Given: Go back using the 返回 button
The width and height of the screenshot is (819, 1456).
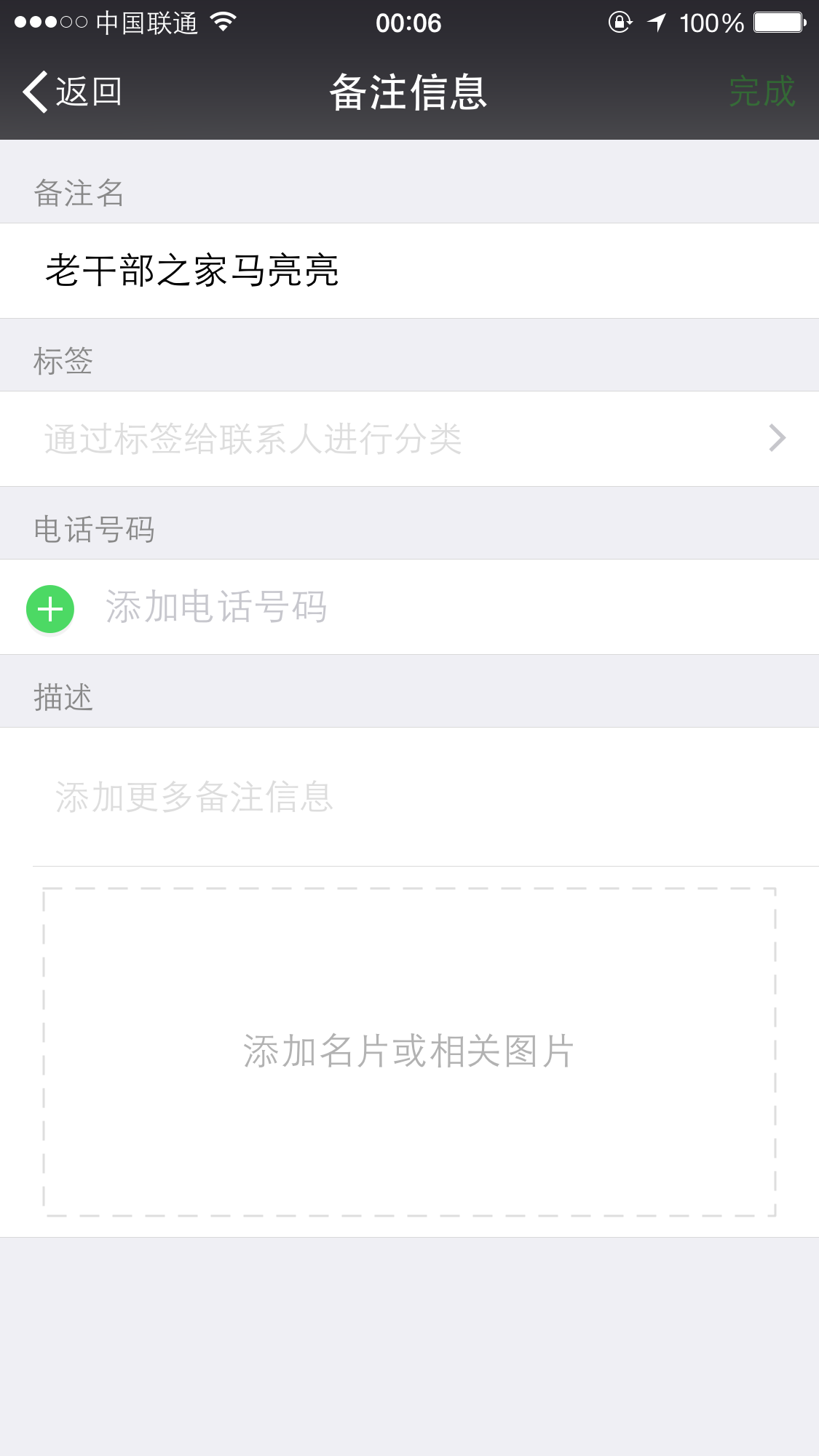Looking at the screenshot, I should (x=72, y=92).
